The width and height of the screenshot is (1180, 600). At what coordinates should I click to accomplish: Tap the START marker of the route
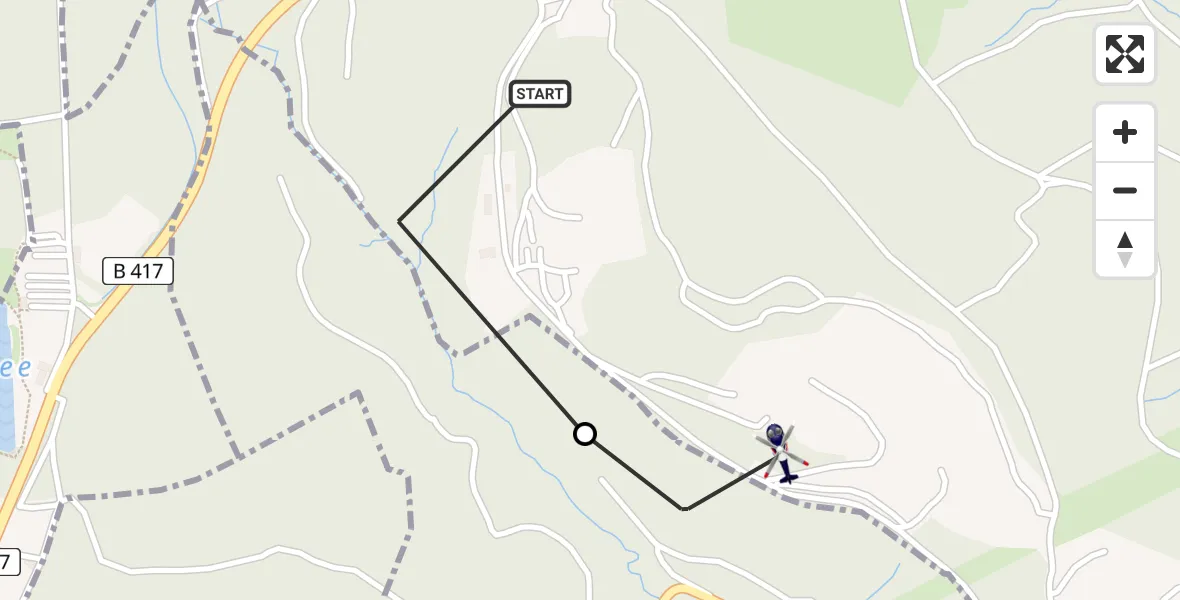click(x=540, y=94)
